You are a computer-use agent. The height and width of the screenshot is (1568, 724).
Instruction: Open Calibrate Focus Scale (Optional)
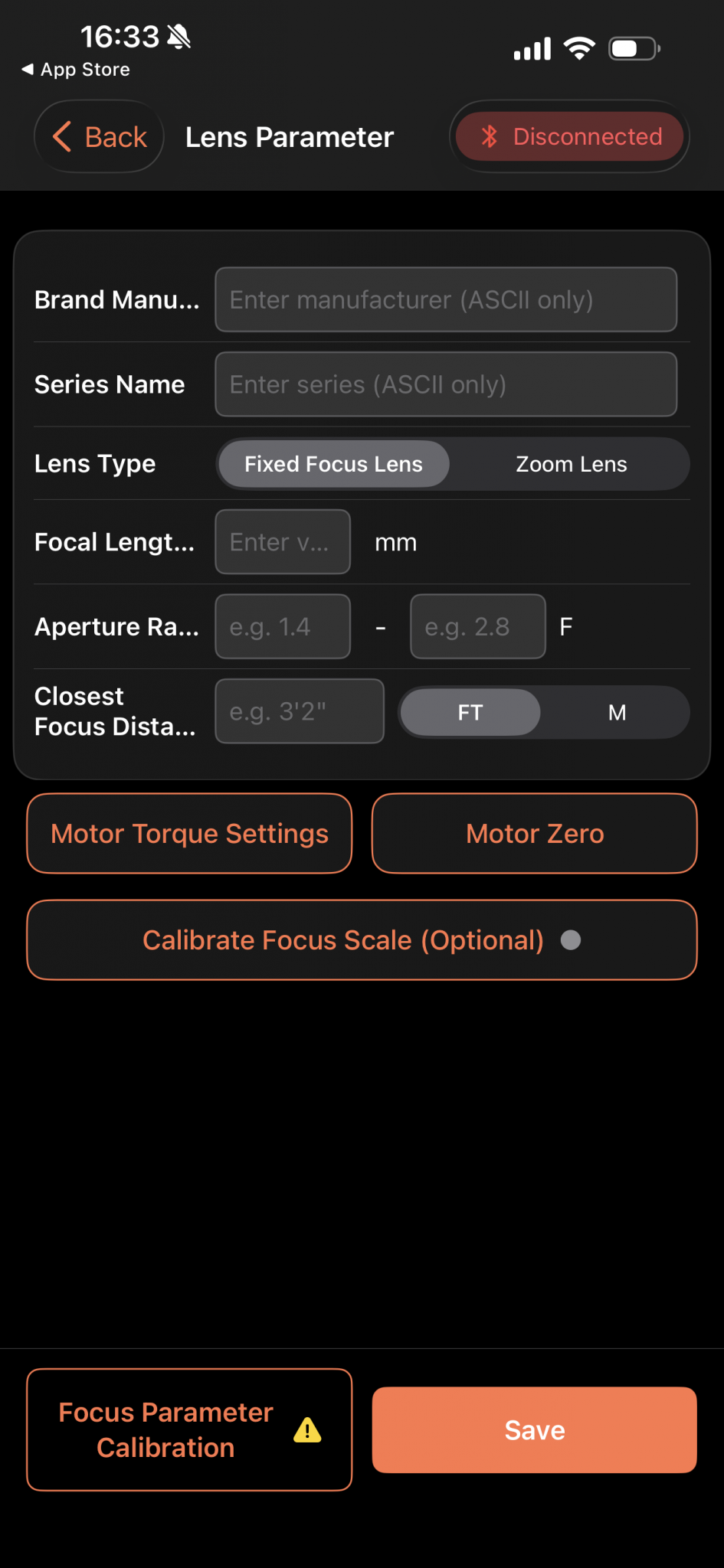362,940
